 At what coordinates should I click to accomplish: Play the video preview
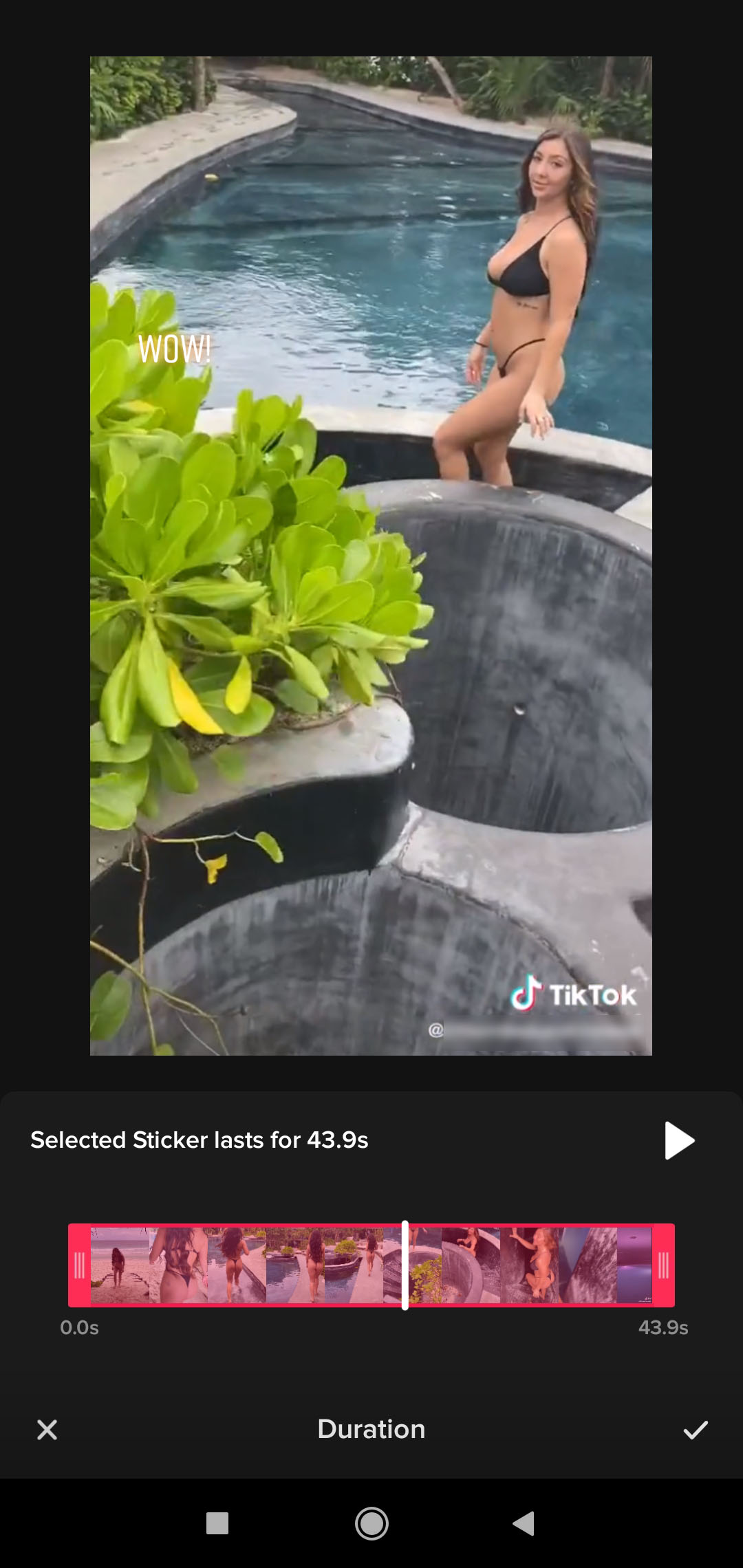click(x=679, y=1140)
